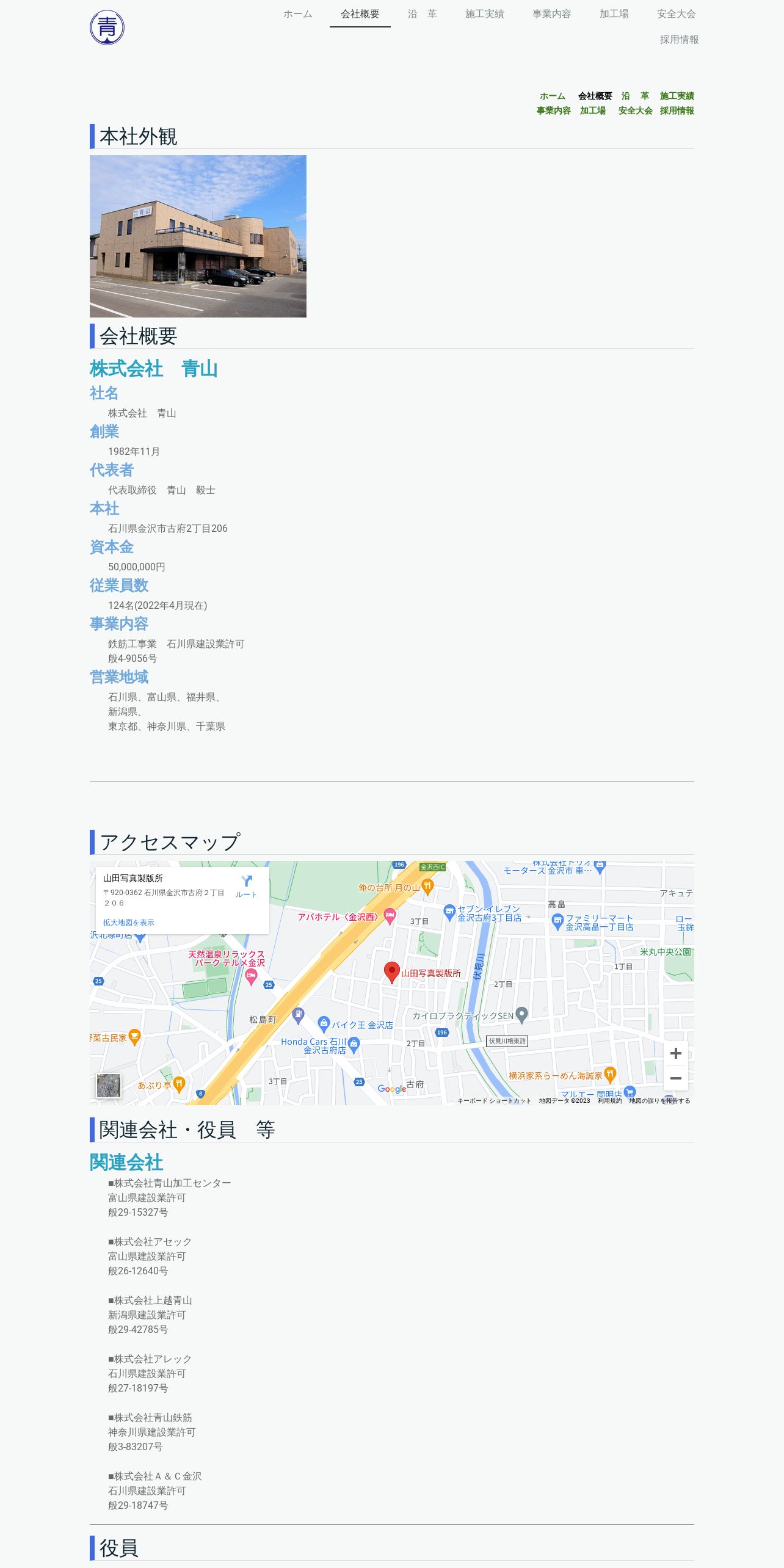This screenshot has height=1568, width=784.
Task: Tap green 加工場 link in secondary menu
Action: point(593,111)
